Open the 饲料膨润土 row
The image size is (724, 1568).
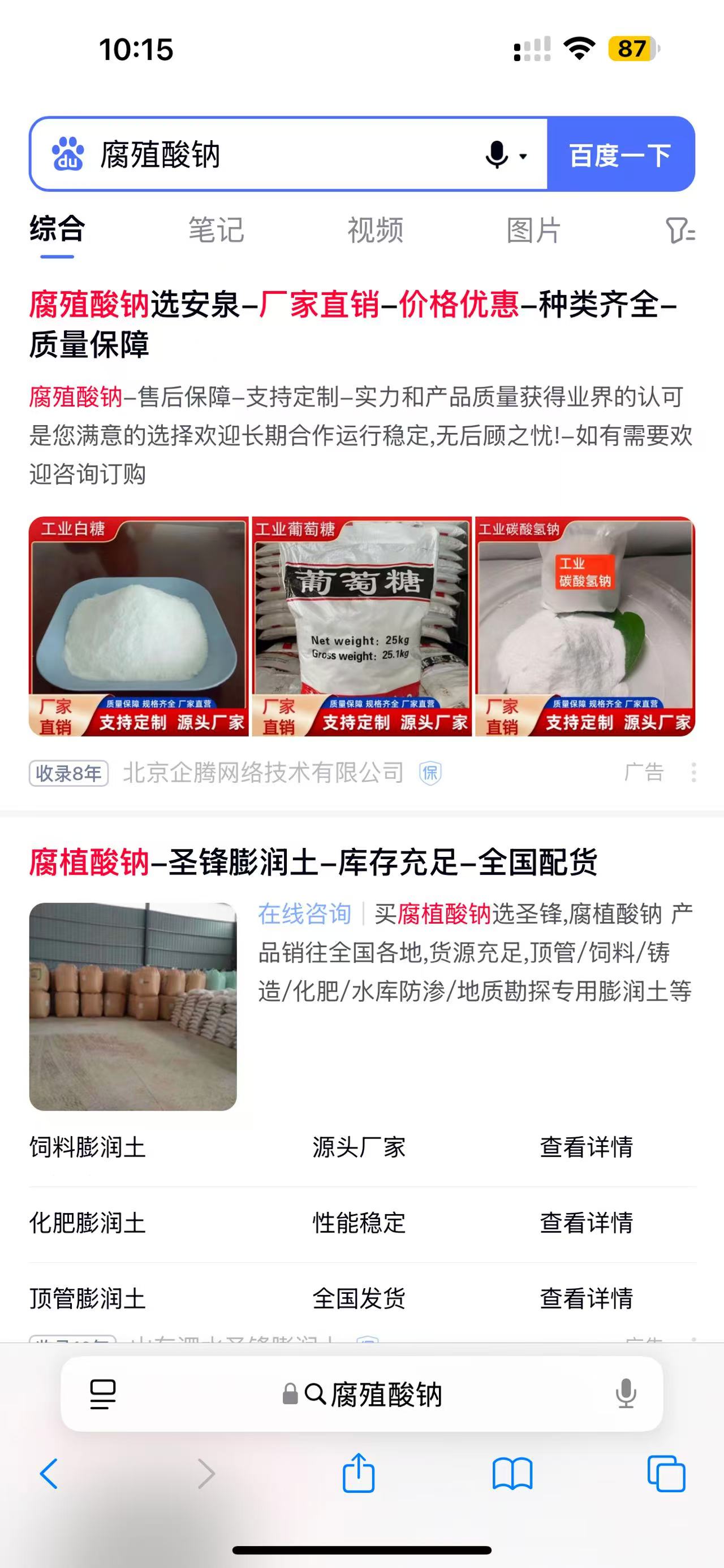[88, 1147]
